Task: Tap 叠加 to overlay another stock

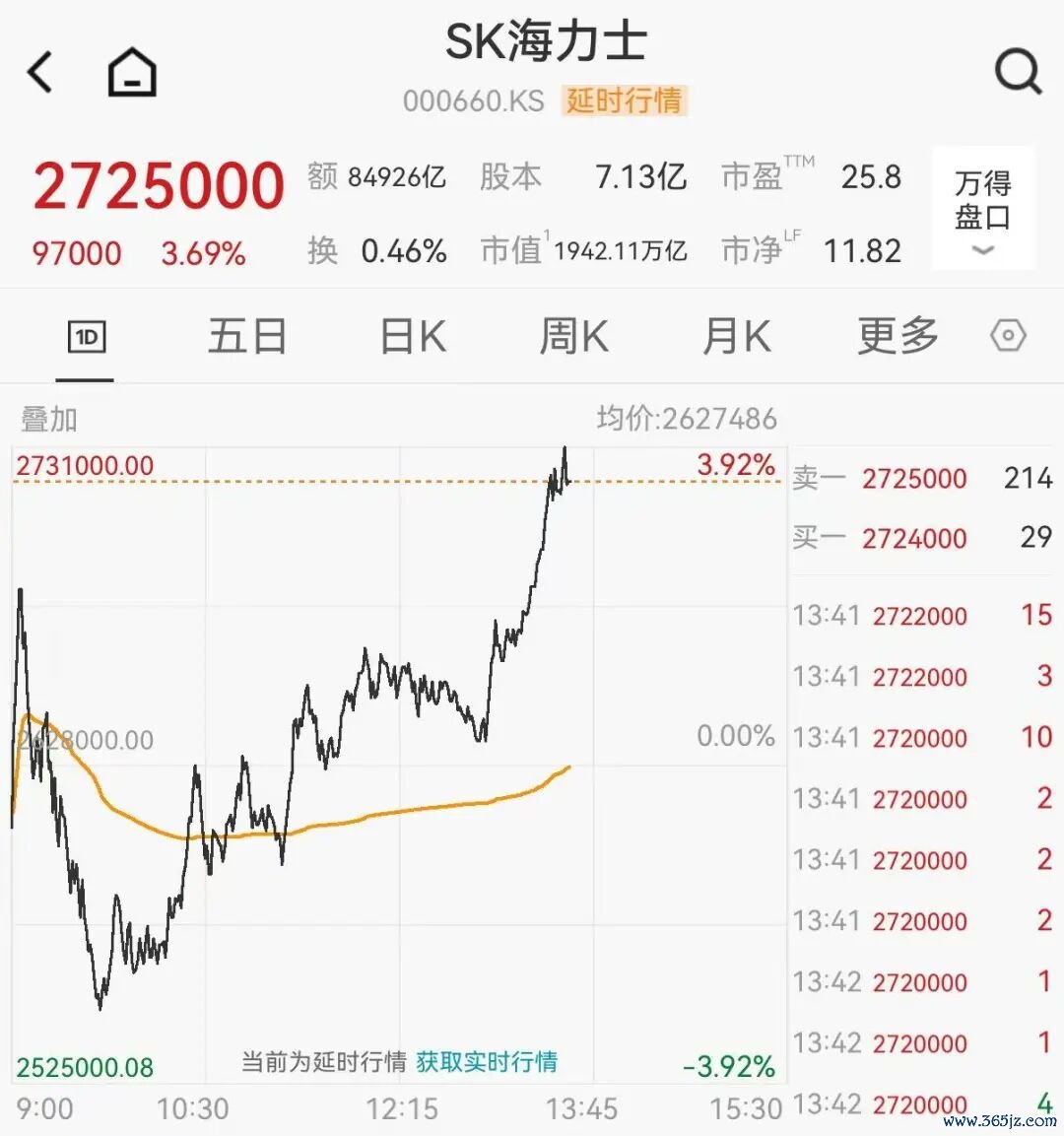Action: click(48, 420)
